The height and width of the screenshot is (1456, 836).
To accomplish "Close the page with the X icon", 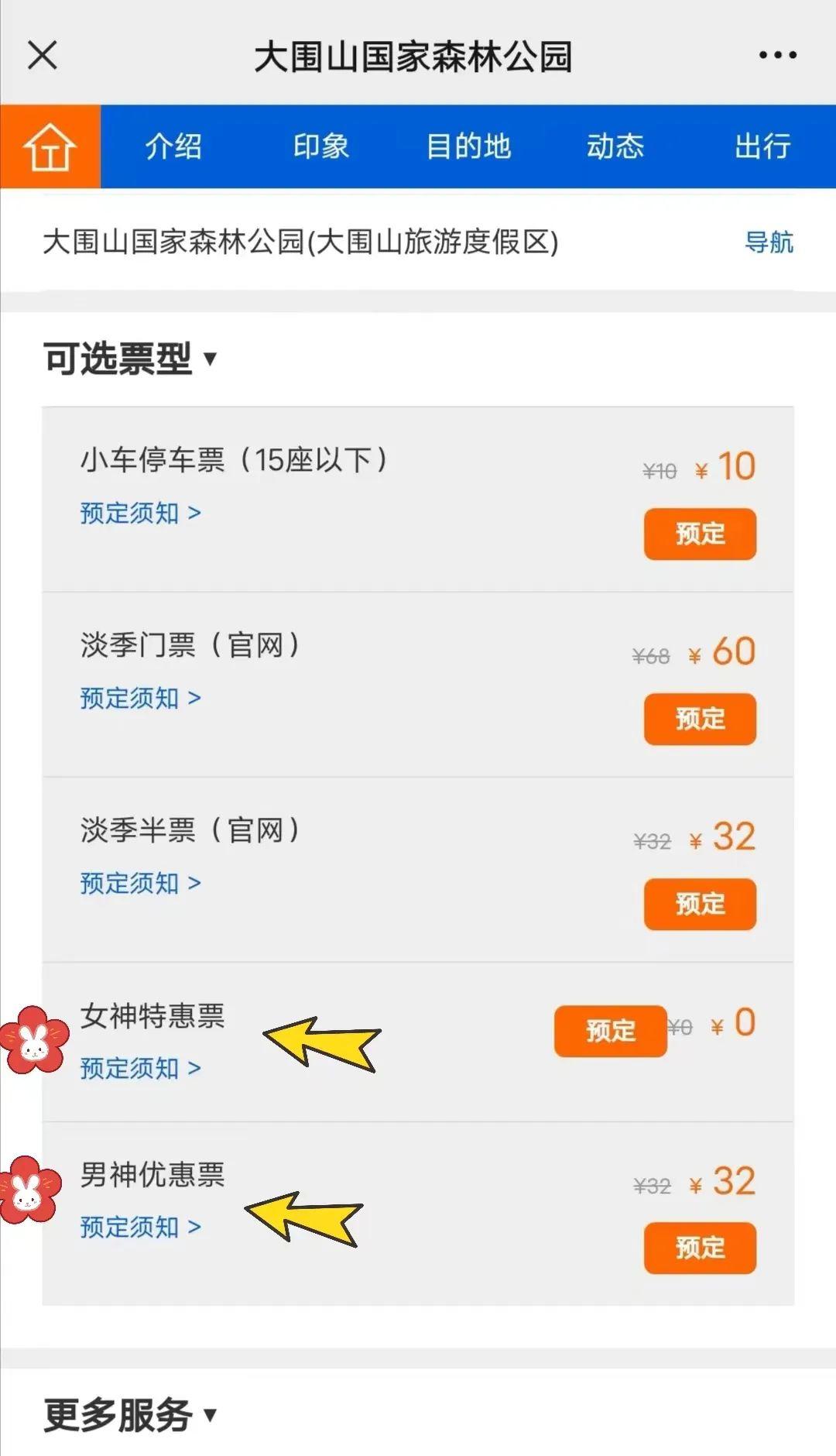I will tap(43, 55).
